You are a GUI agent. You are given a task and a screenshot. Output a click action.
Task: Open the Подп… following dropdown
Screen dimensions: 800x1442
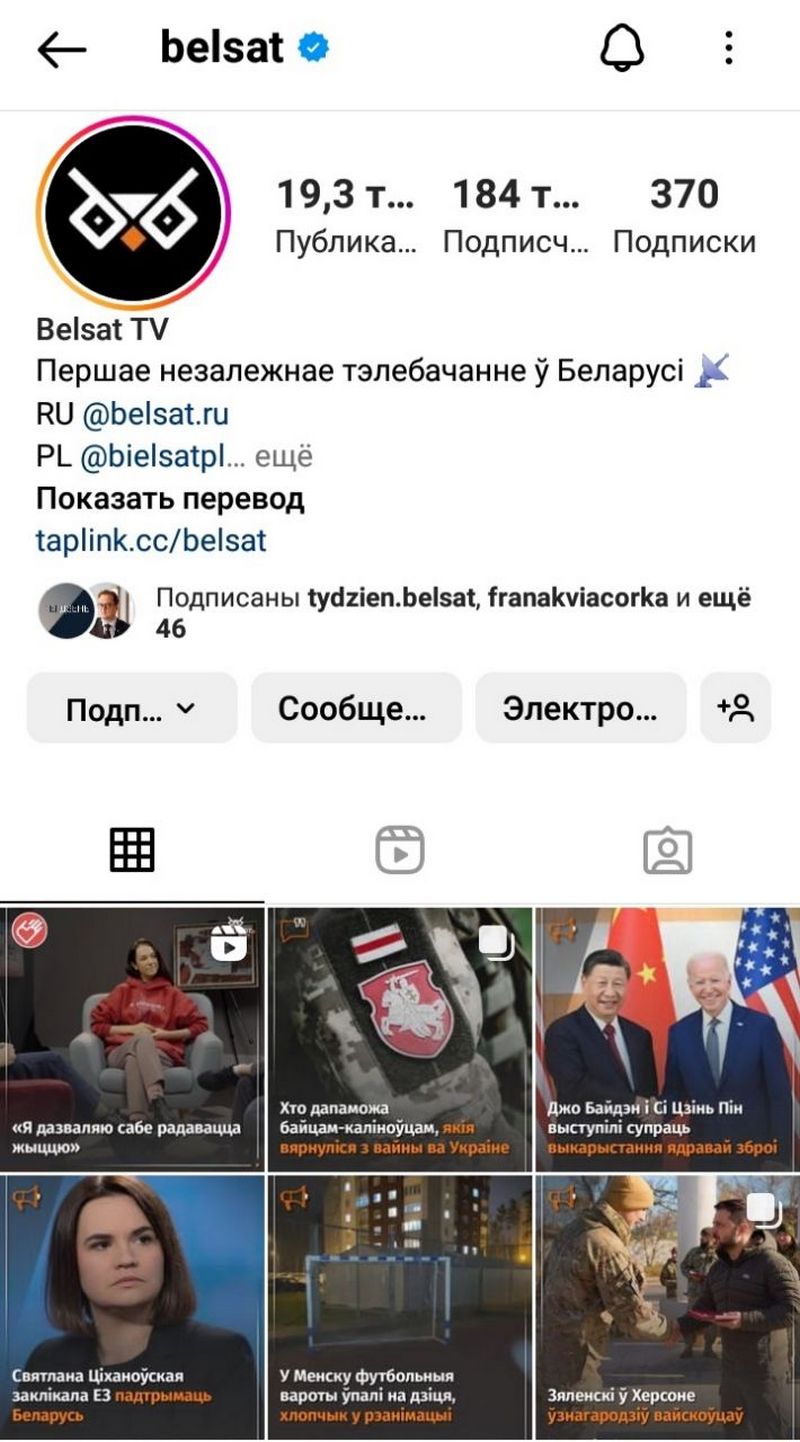(x=132, y=708)
